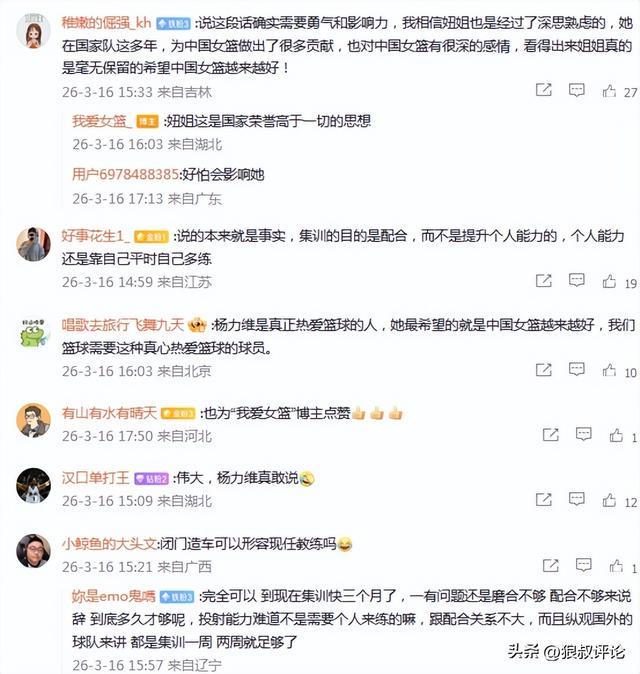Screen dimensions: 640x674
Task: Like the comment by 稚嫩的倔强_kh
Action: (x=609, y=91)
